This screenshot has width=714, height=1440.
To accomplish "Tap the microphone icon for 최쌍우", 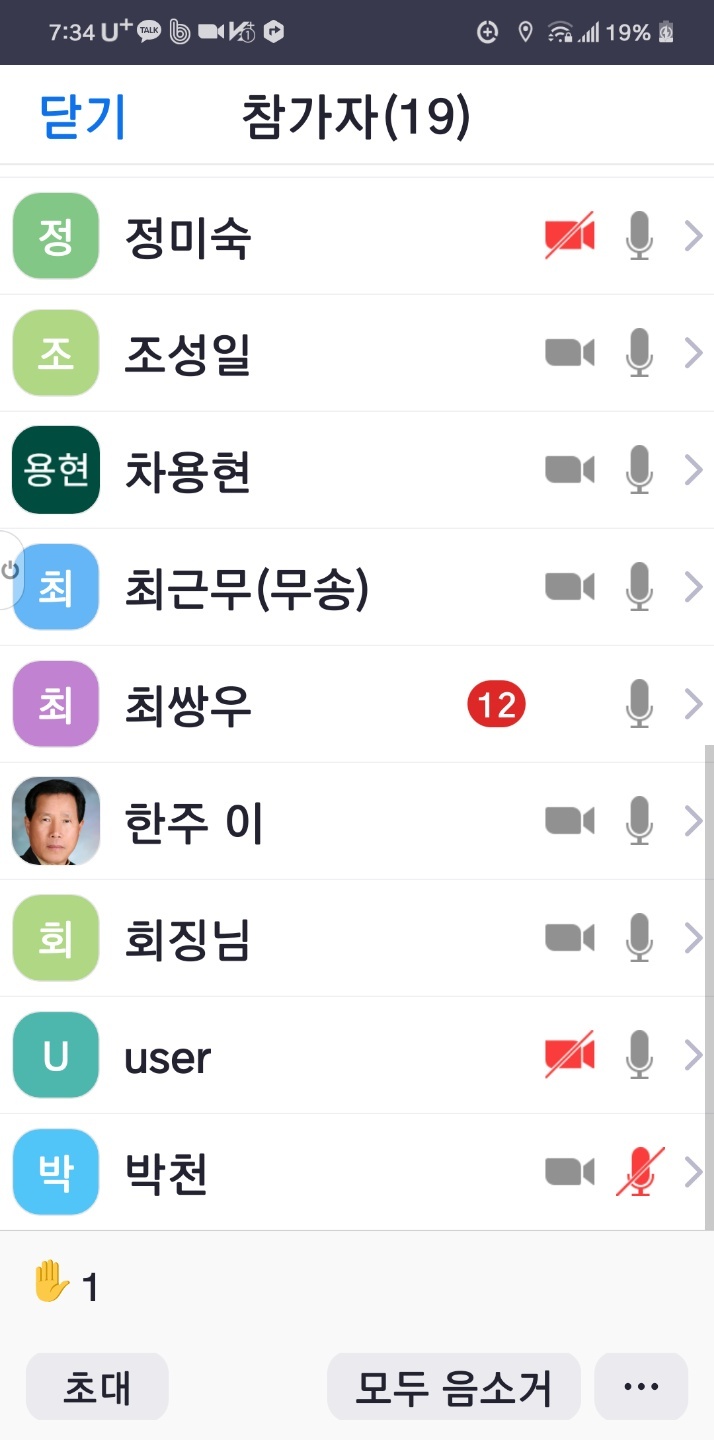I will (639, 705).
